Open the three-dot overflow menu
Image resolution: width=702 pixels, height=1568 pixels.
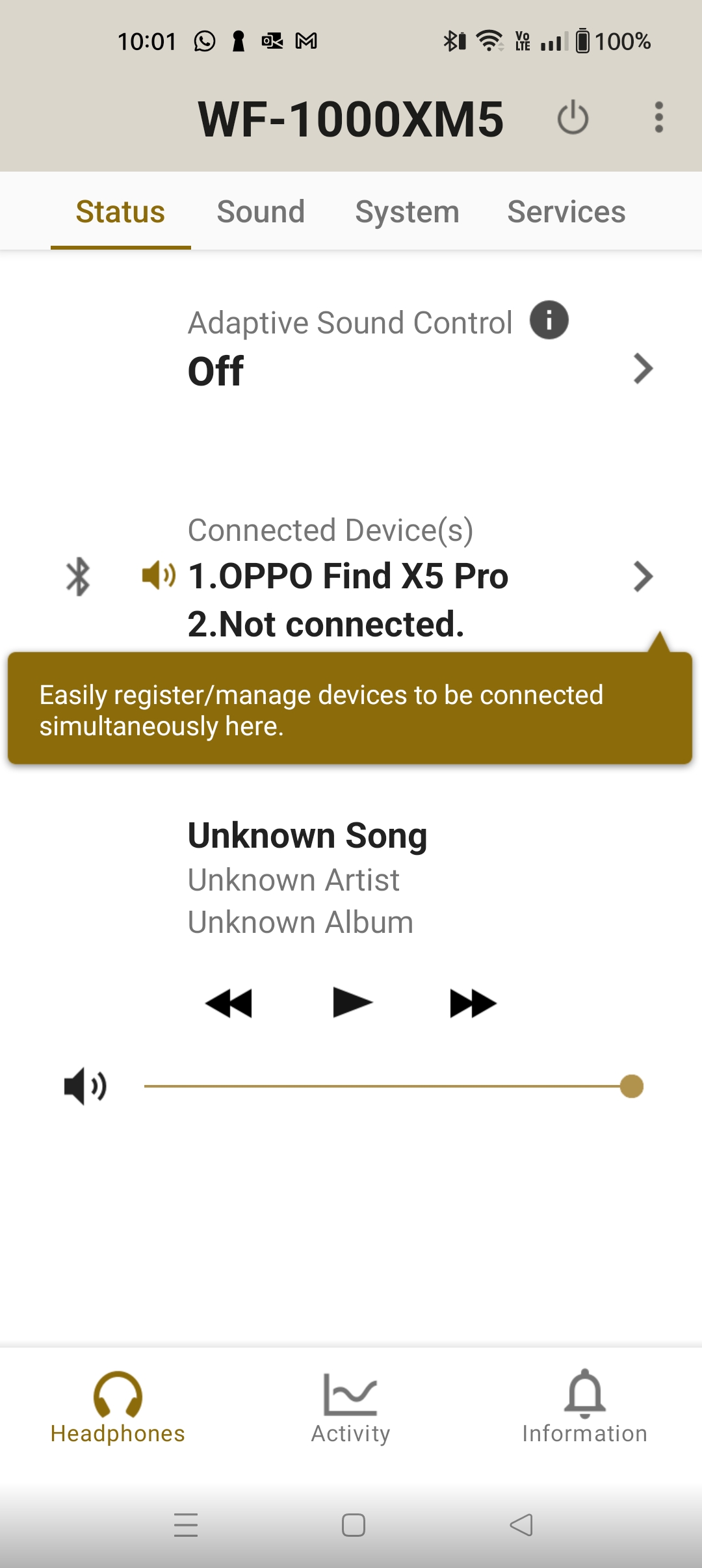658,118
